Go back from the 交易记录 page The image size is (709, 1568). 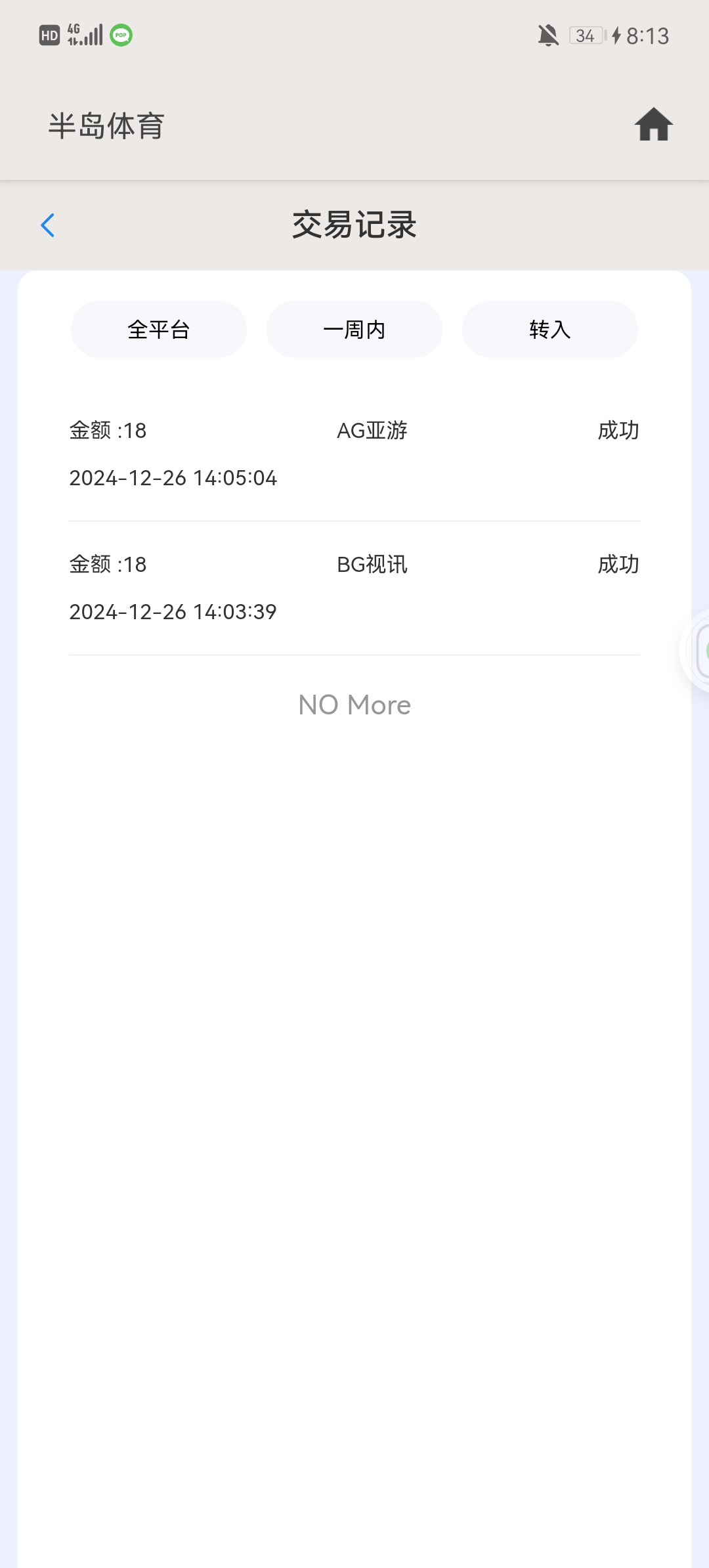(x=48, y=225)
